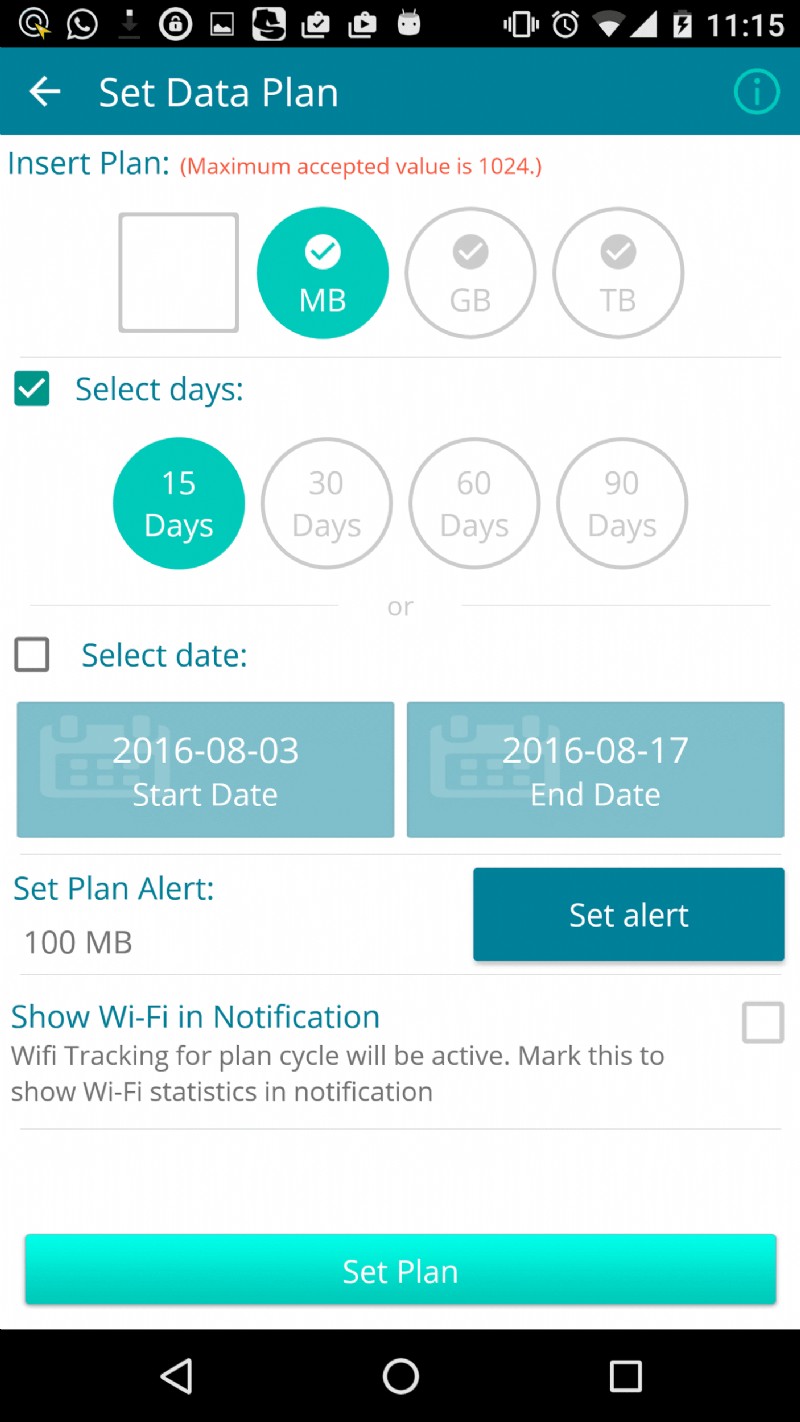Screen dimensions: 800x1422
Task: Uncheck the Select days checkbox
Action: 32,389
